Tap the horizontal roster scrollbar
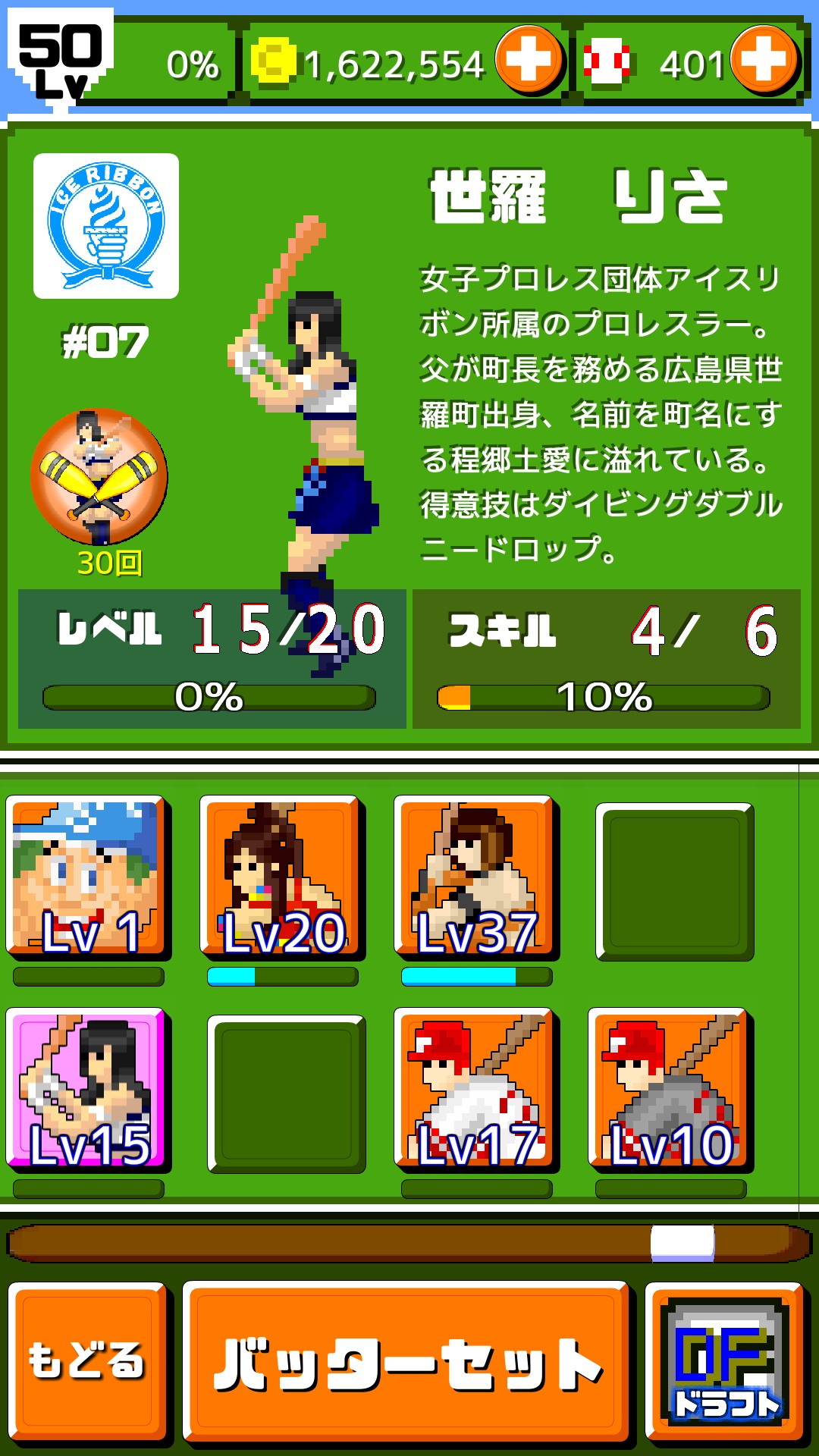The height and width of the screenshot is (1456, 819). point(409,1243)
